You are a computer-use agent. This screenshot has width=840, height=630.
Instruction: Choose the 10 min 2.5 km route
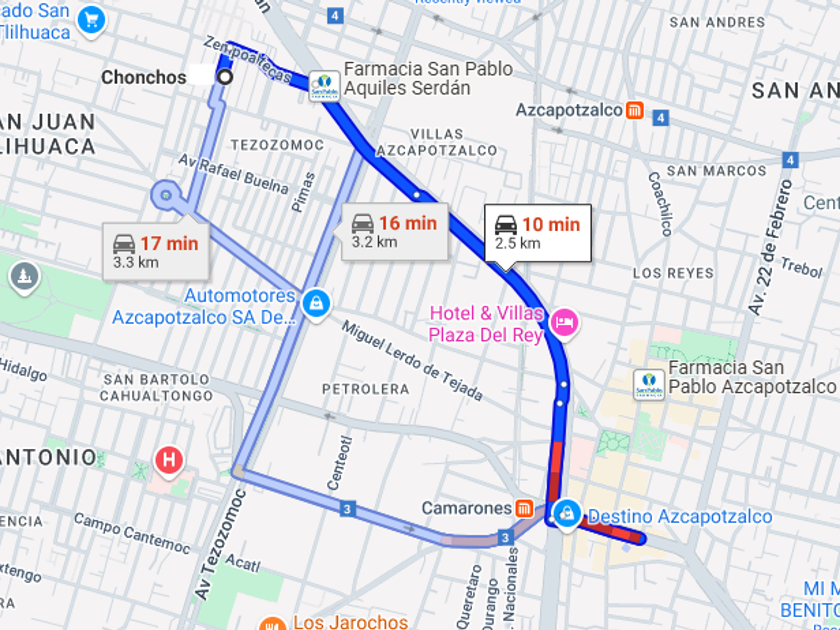tap(538, 234)
